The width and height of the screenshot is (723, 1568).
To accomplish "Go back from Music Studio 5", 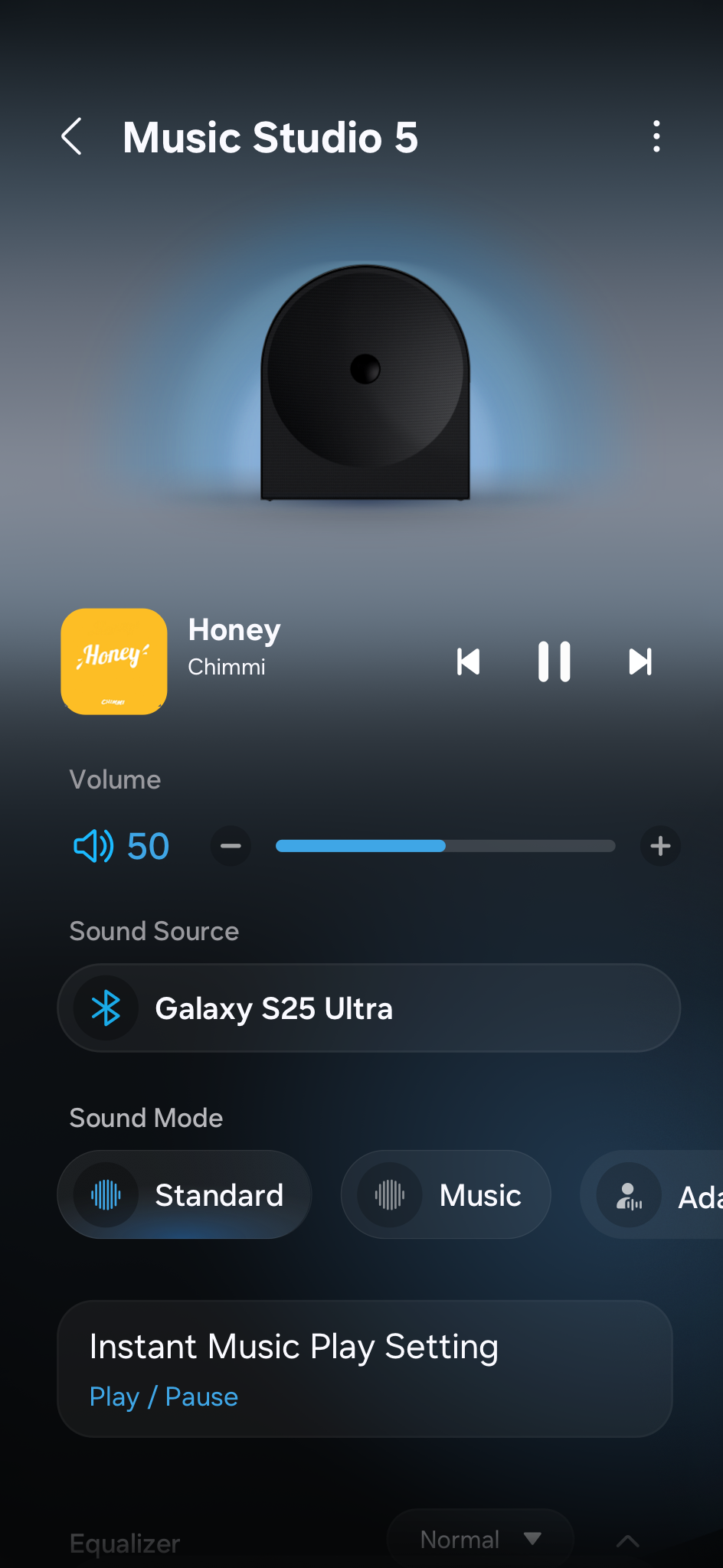I will pyautogui.click(x=72, y=137).
